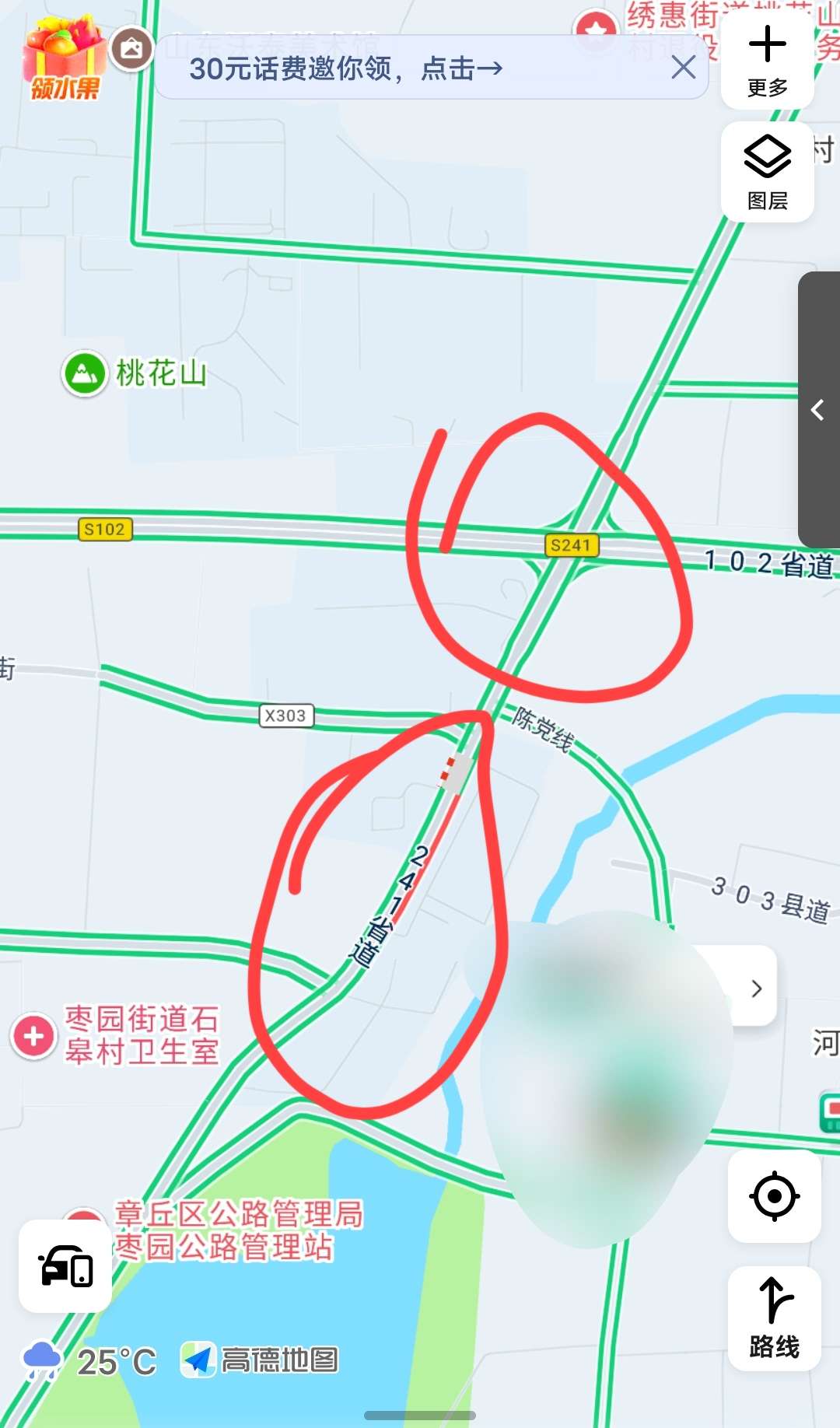This screenshot has height=1428, width=840.
Task: Recenter map on my location
Action: point(774,1196)
